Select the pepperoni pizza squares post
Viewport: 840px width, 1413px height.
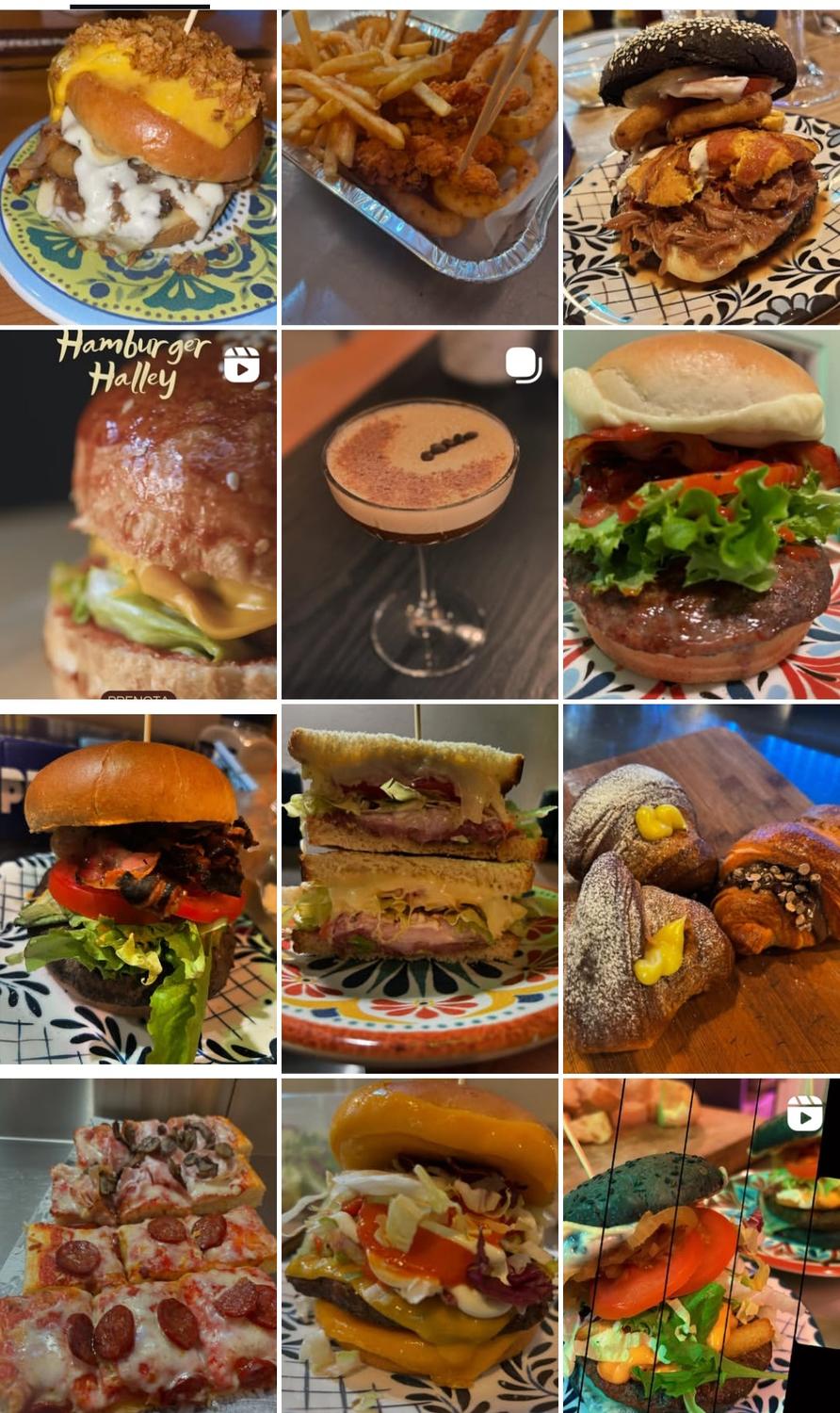pyautogui.click(x=139, y=1243)
